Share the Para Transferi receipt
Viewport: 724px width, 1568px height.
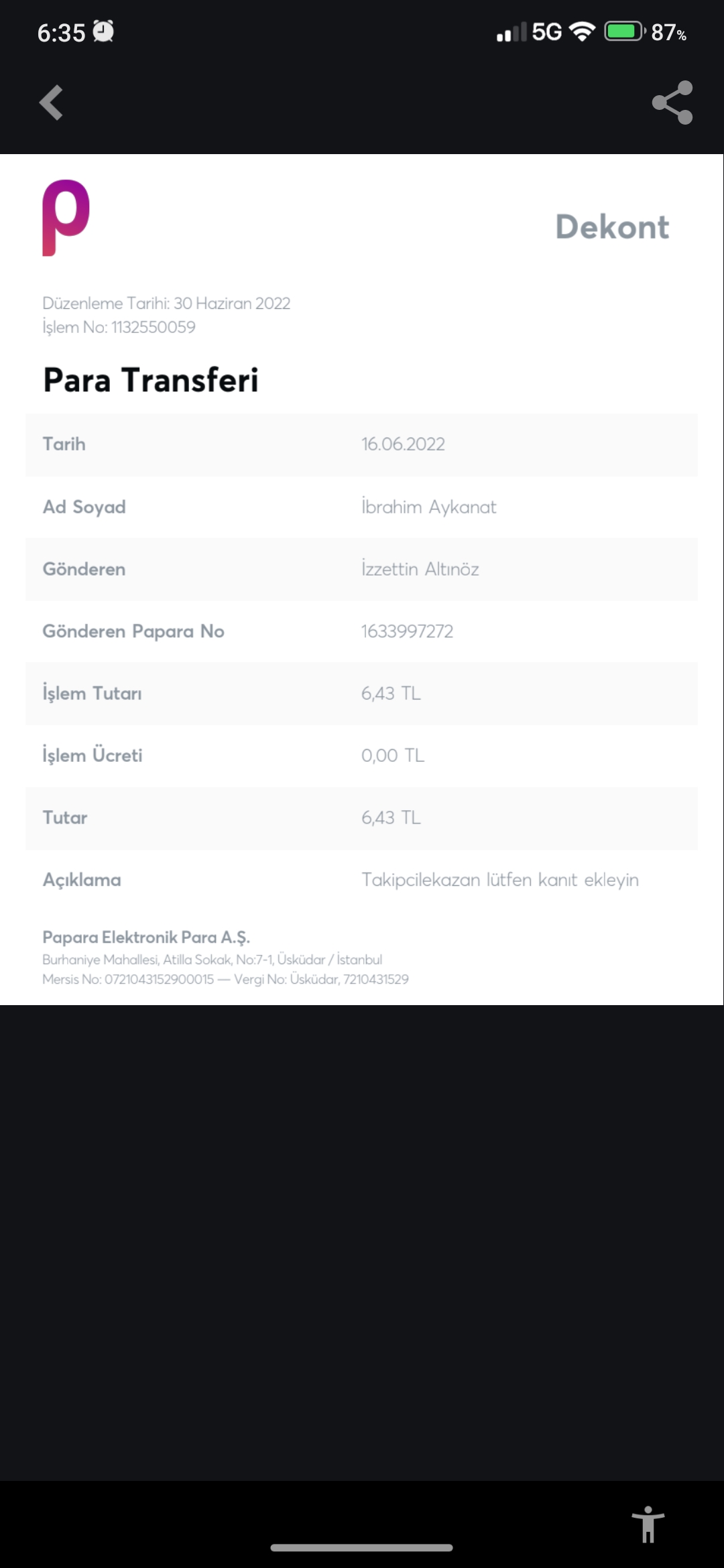[x=672, y=103]
